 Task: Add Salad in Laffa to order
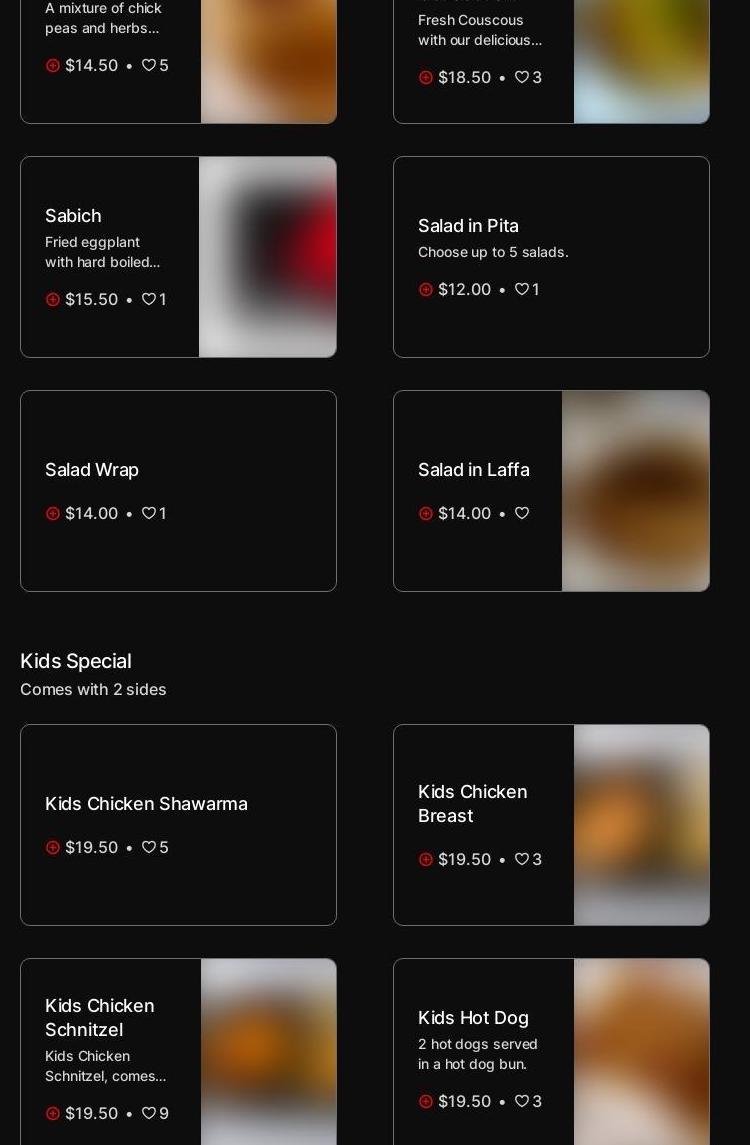click(426, 513)
